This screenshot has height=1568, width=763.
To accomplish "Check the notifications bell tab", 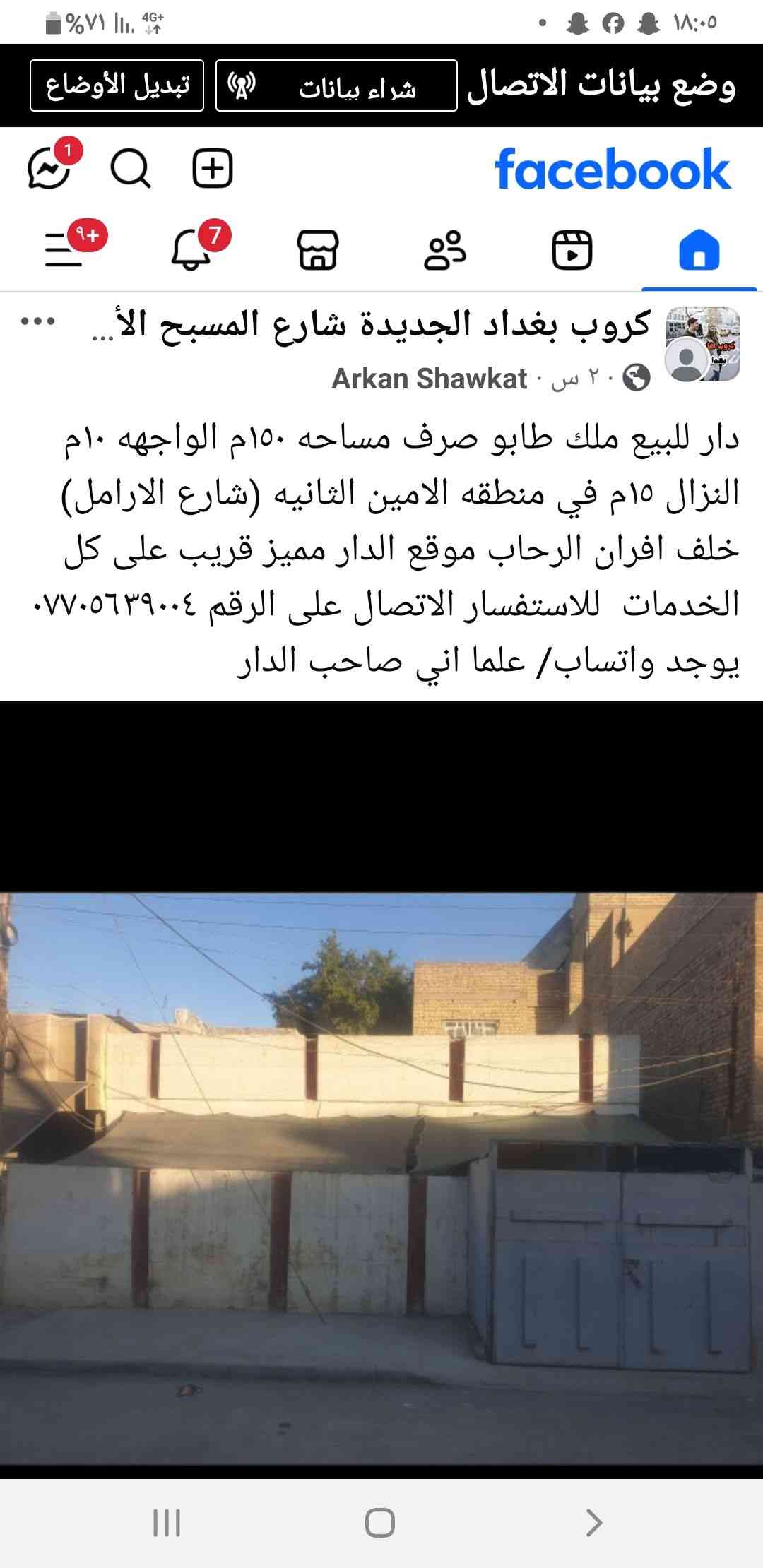I will [191, 251].
